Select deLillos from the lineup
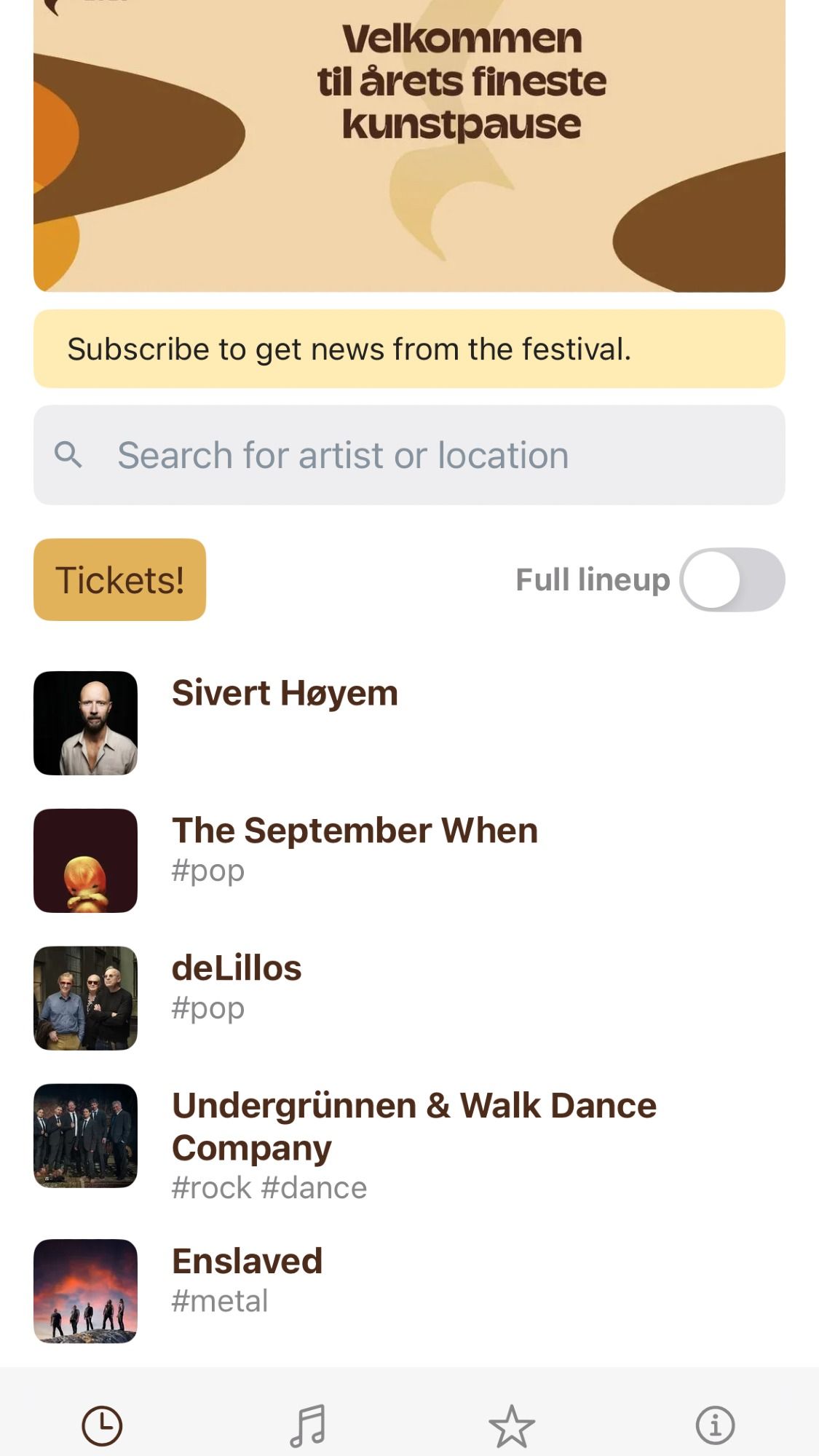The width and height of the screenshot is (819, 1456). click(x=409, y=998)
